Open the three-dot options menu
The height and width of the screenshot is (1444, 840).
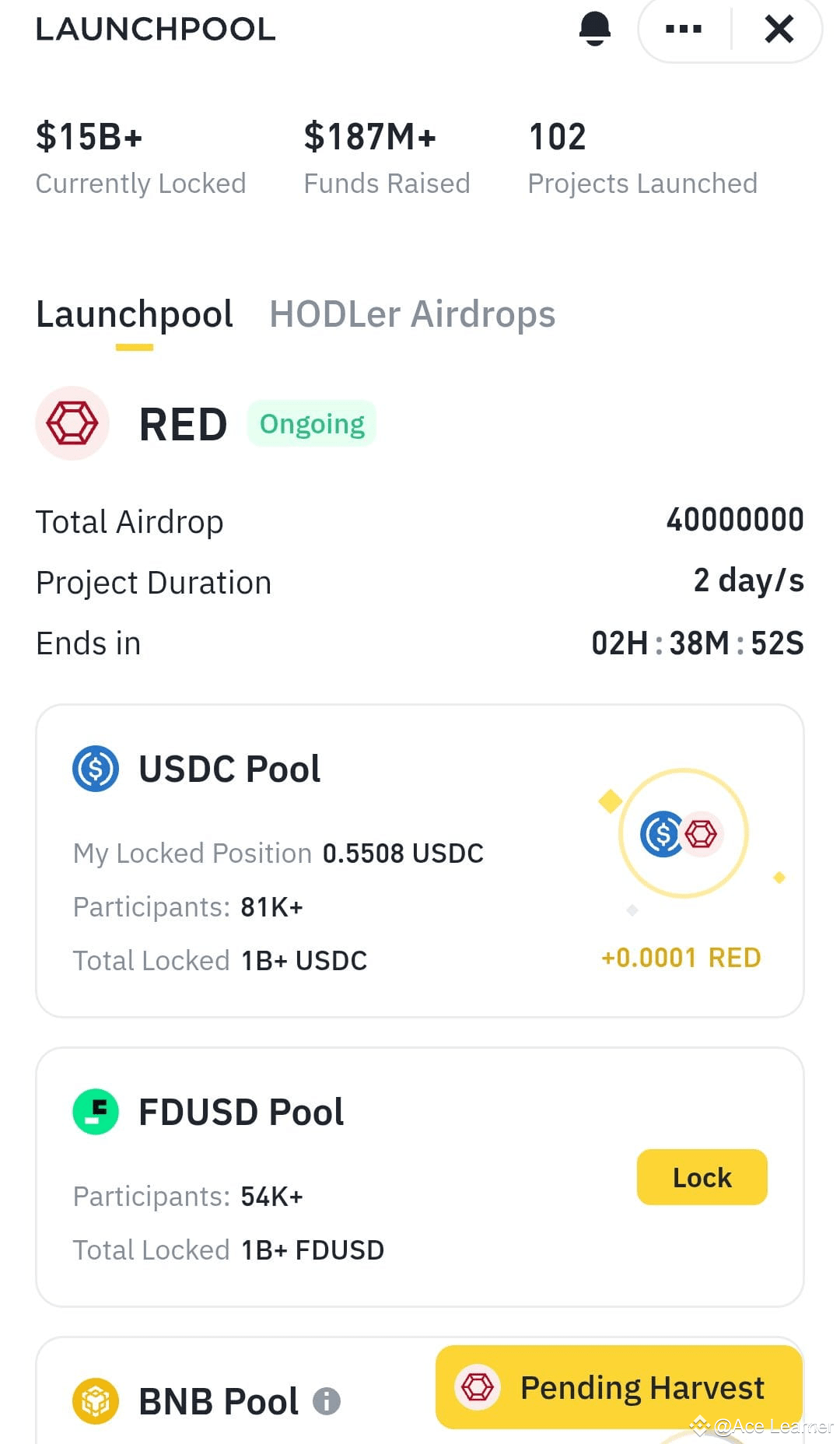(682, 30)
